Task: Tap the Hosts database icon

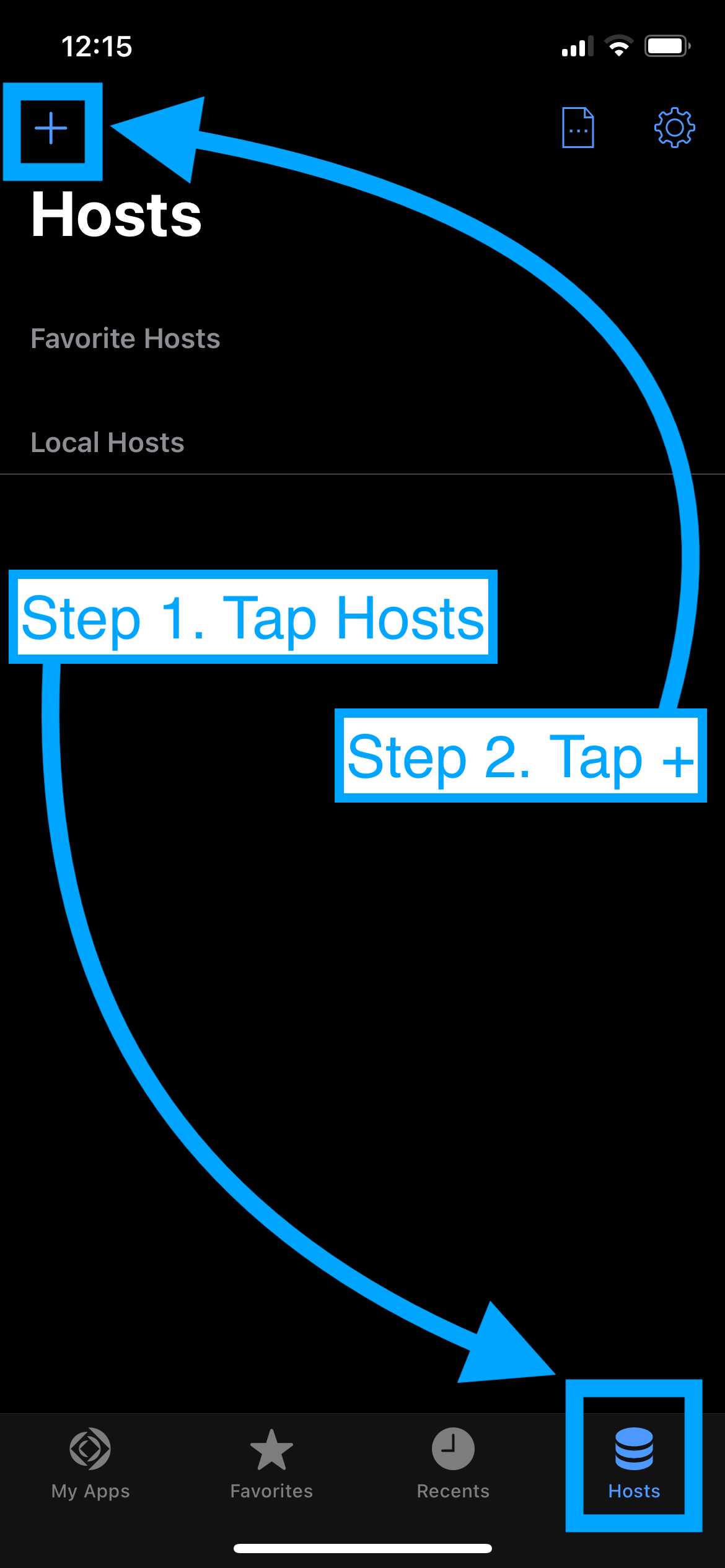Action: coord(633,1449)
